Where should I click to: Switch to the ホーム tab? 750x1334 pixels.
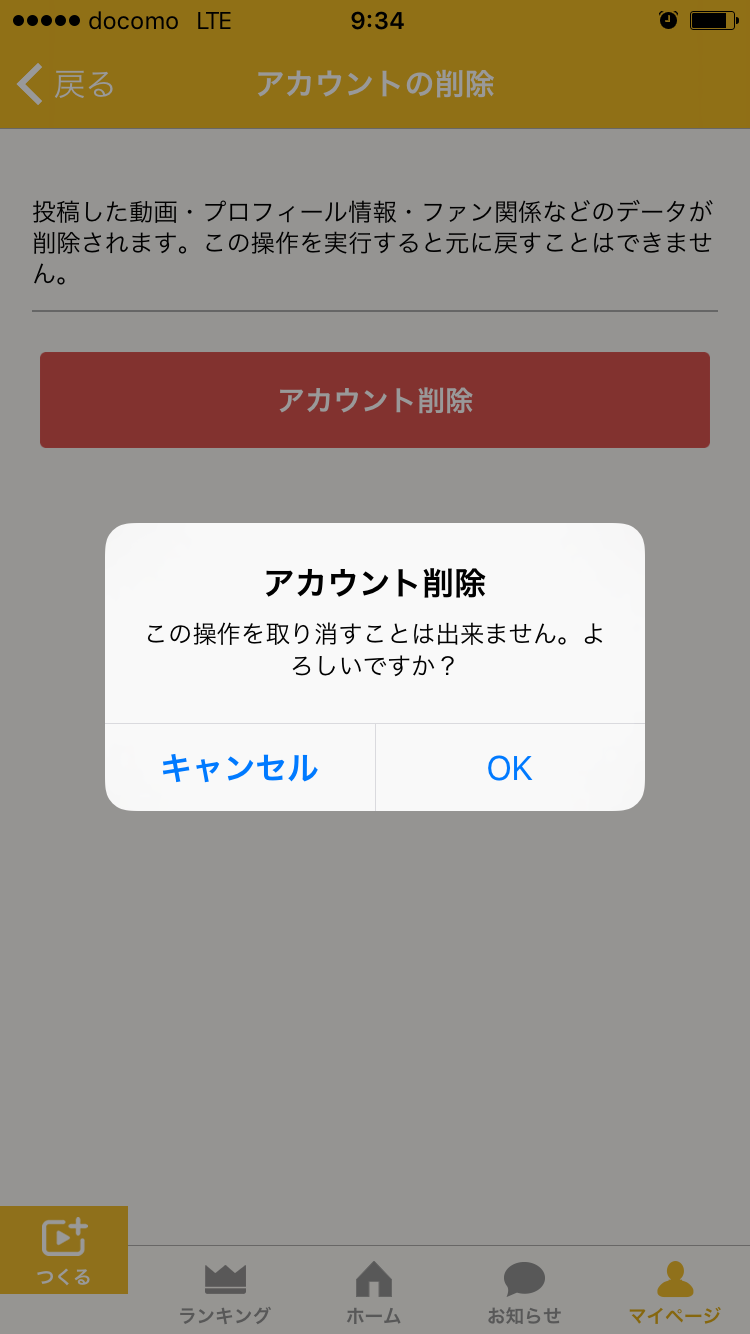(374, 1292)
